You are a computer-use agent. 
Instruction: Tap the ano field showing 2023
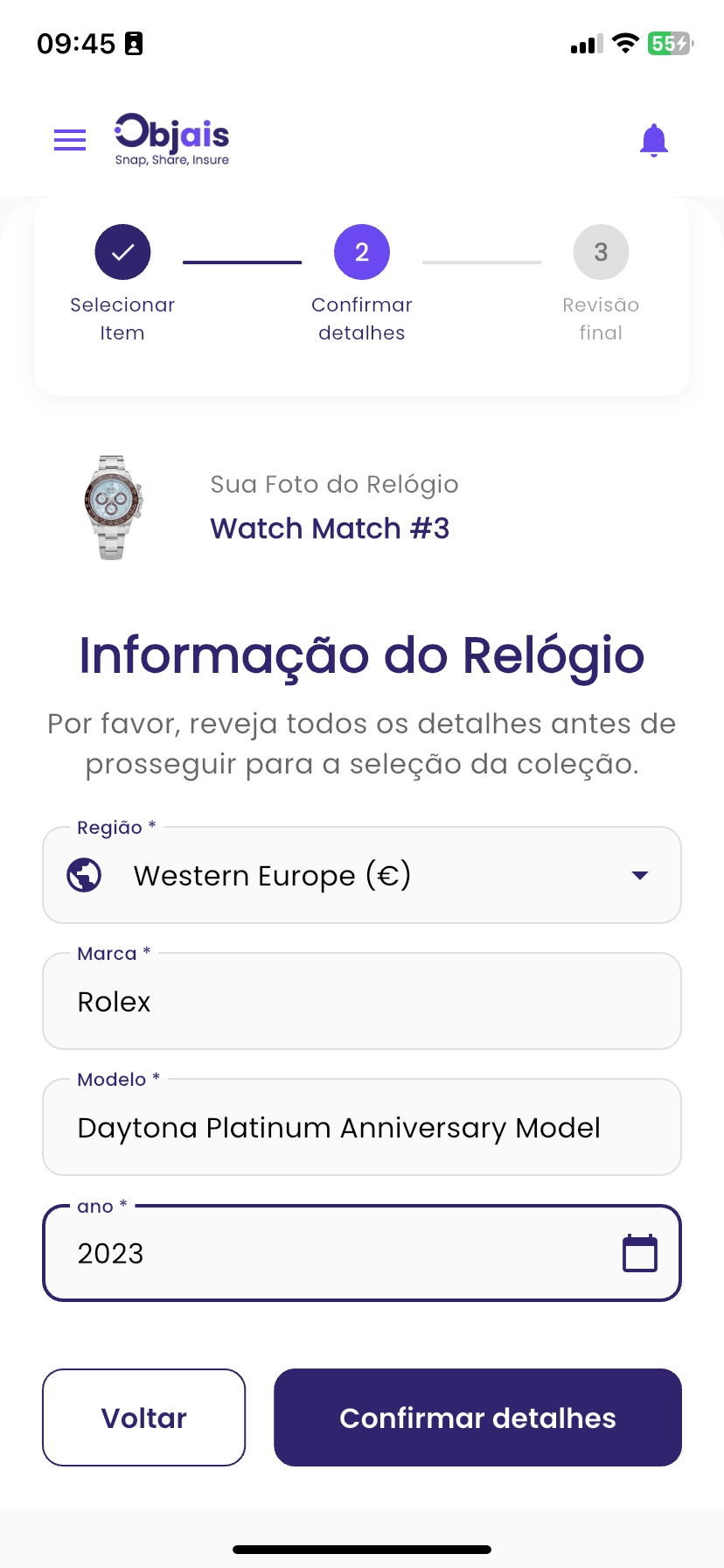(332, 1254)
